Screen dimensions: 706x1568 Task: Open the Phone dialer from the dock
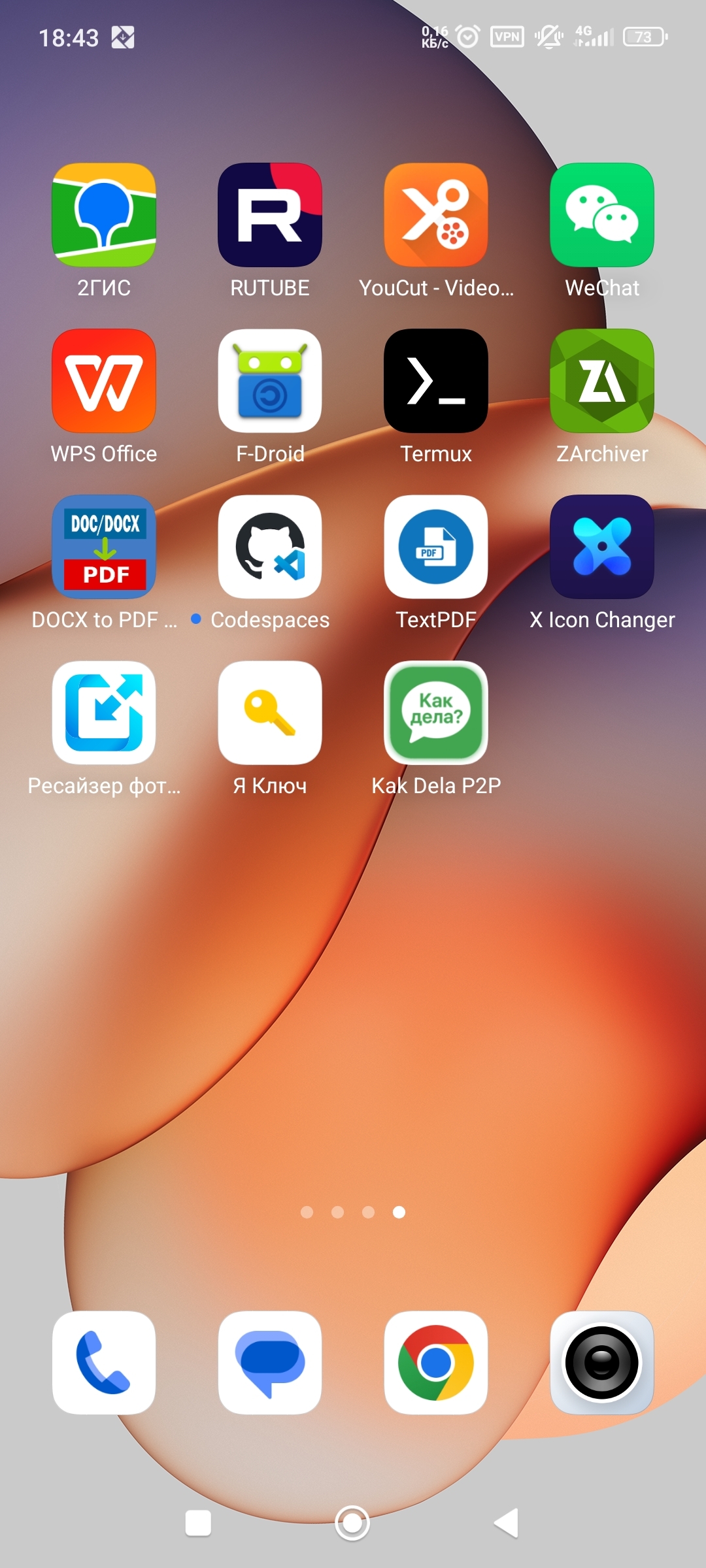pyautogui.click(x=104, y=1363)
